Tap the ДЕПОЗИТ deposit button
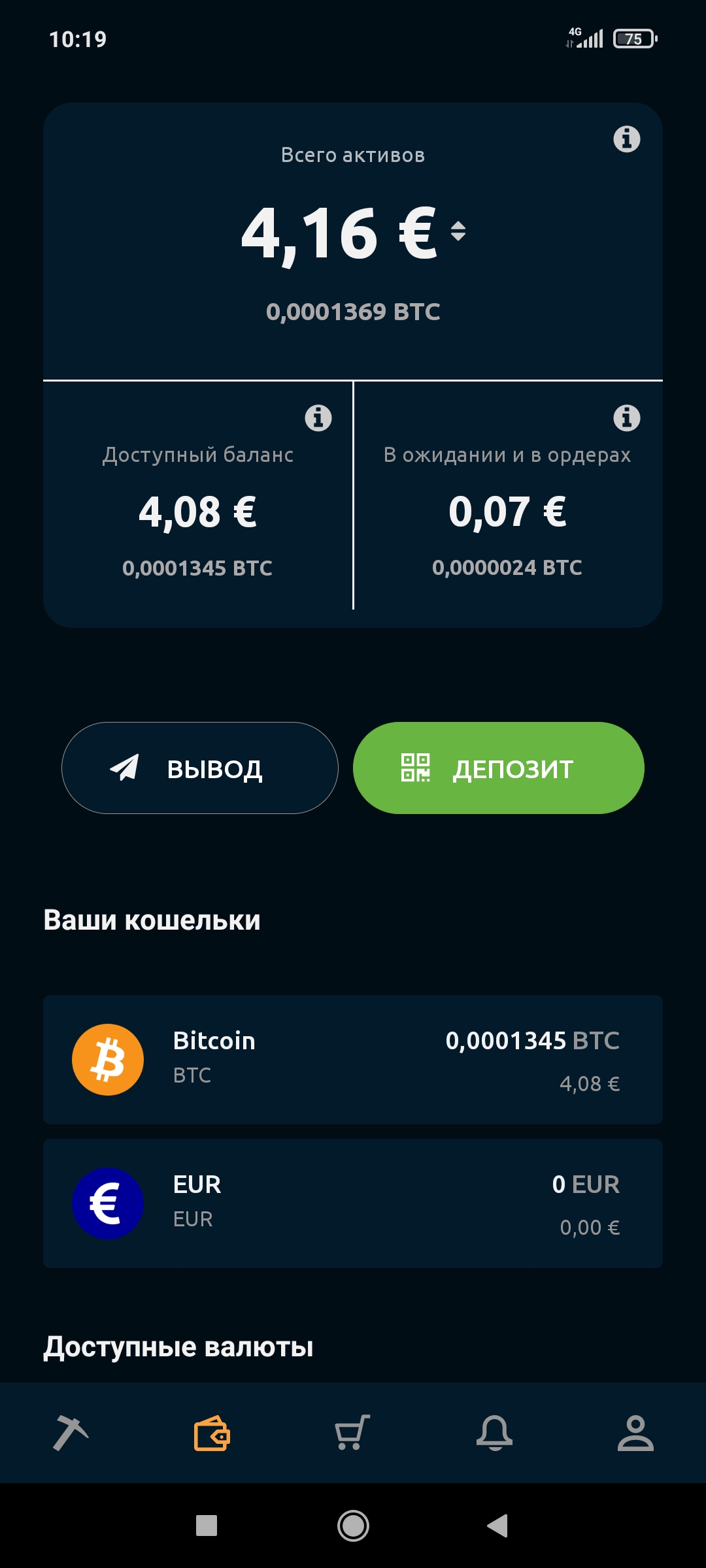The image size is (706, 1568). pos(498,768)
